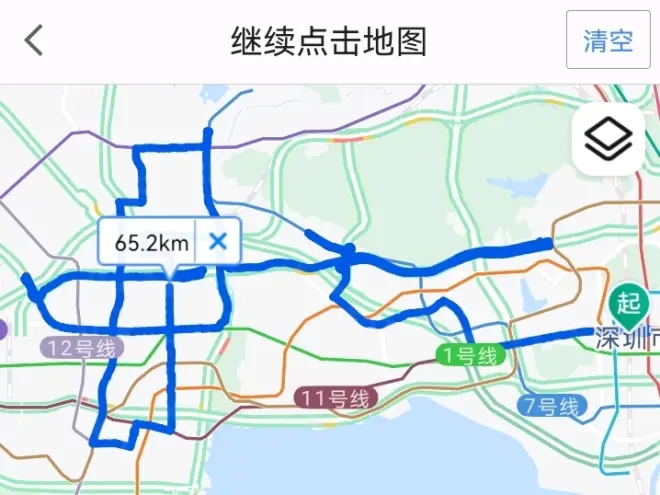Go back using the top-left arrow

(35, 41)
